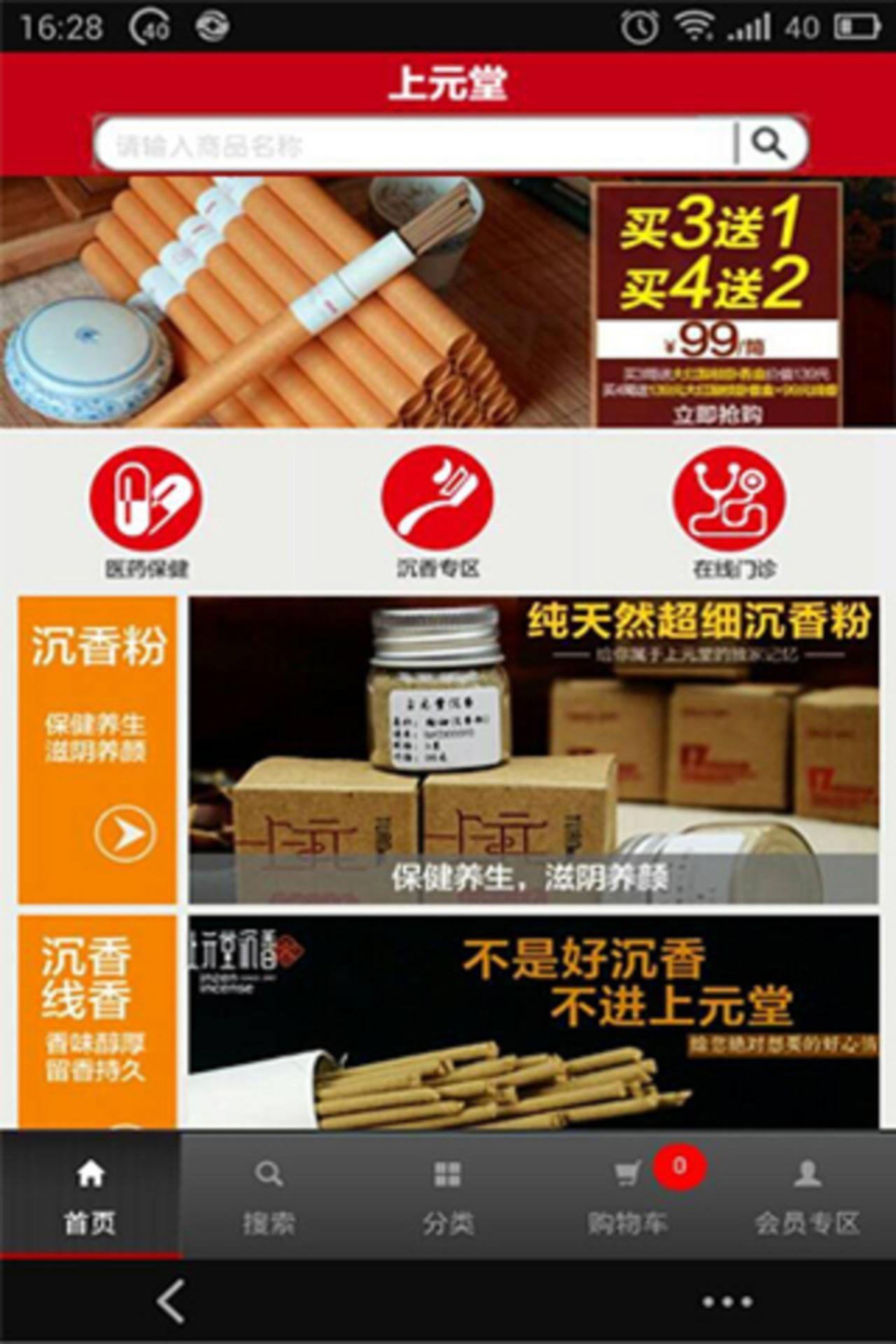896x1344 pixels.
Task: Tap the system back arrow
Action: click(171, 1301)
